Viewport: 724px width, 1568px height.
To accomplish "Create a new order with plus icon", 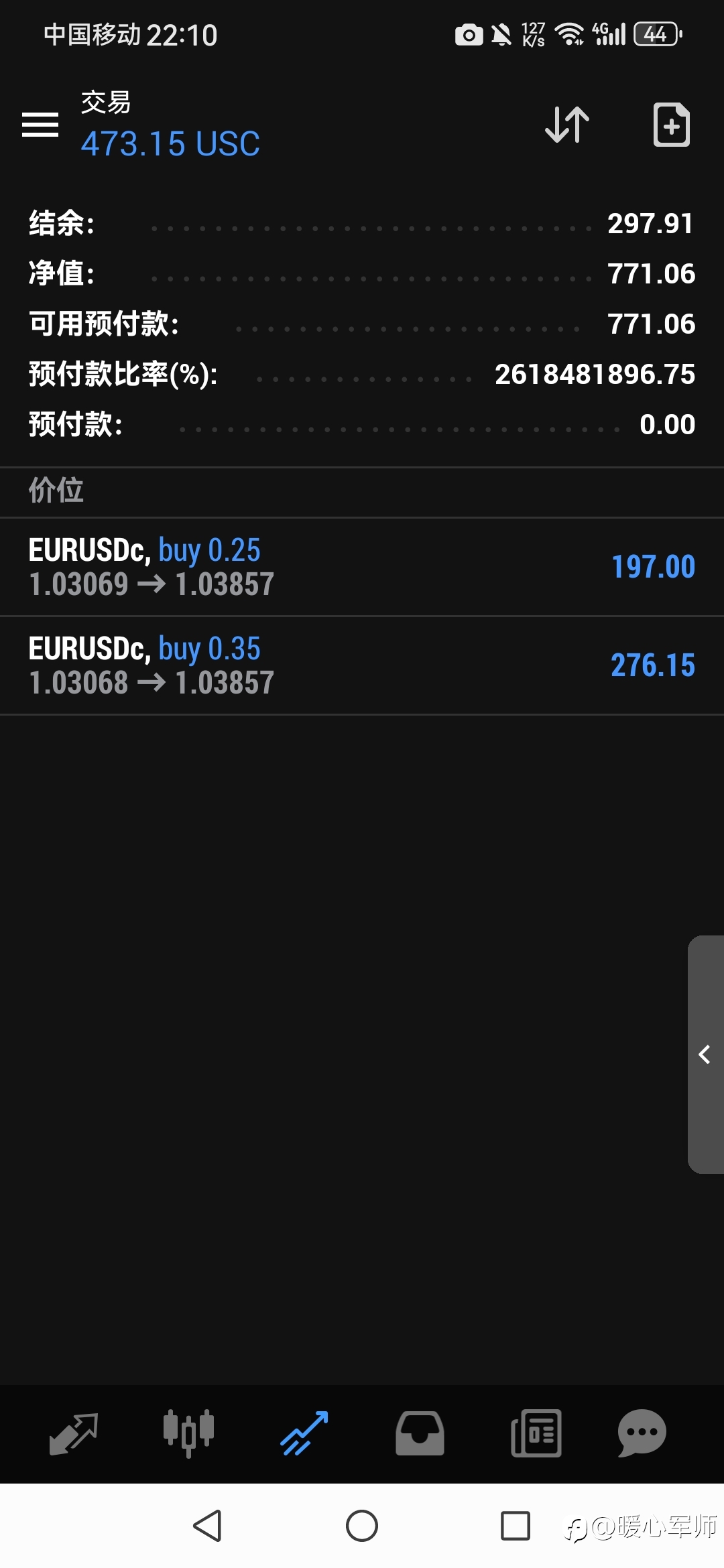I will 672,125.
